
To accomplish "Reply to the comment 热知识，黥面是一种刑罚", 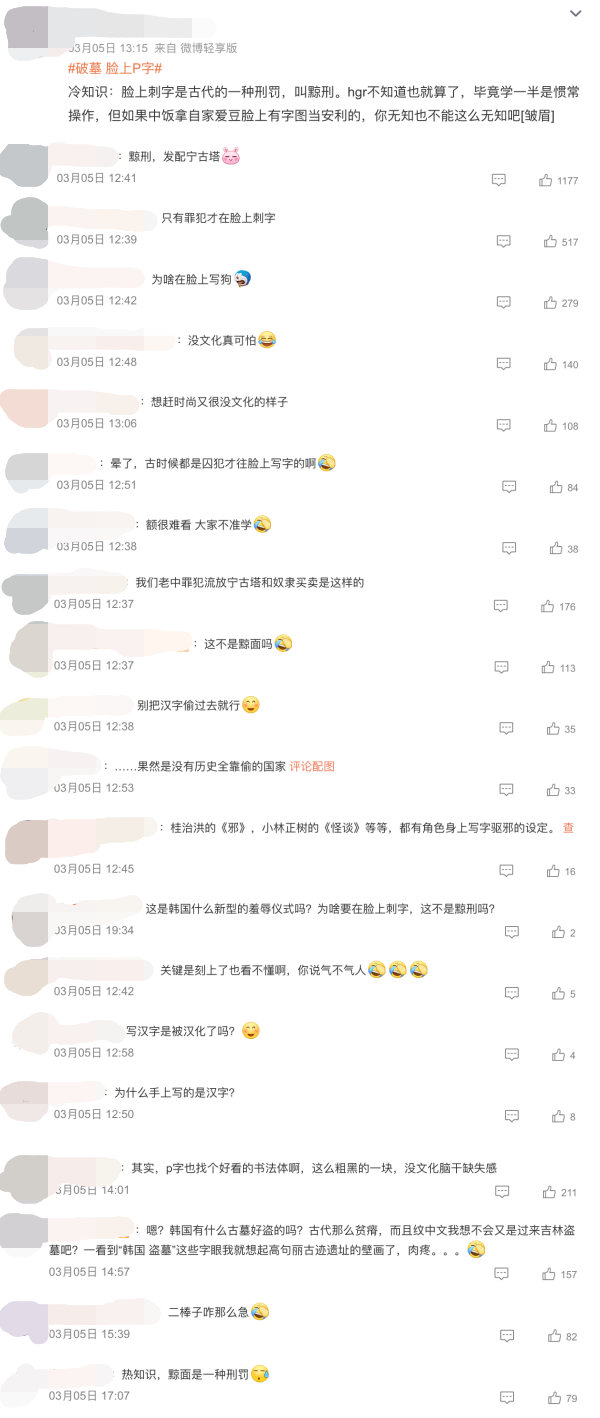I will [507, 1397].
